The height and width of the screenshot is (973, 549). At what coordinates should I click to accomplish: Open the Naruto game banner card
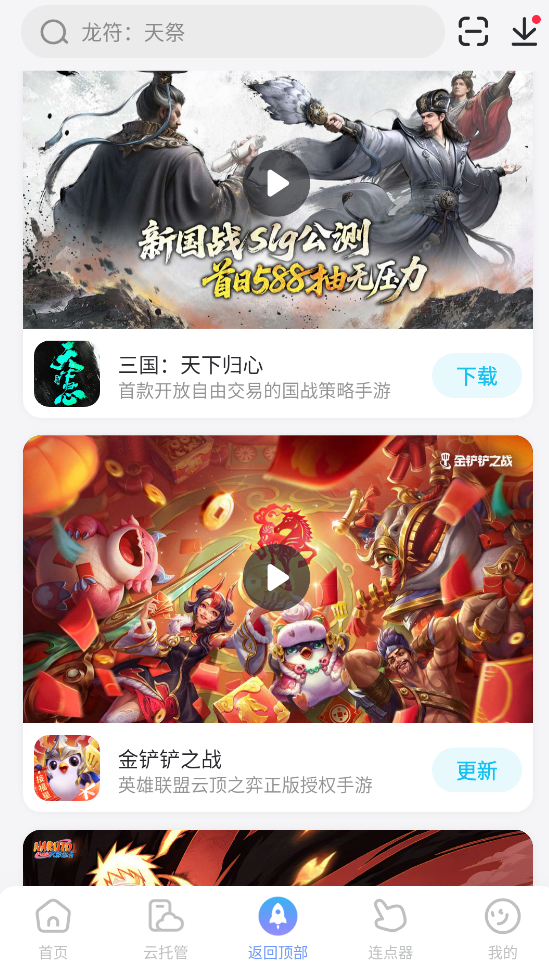278,858
